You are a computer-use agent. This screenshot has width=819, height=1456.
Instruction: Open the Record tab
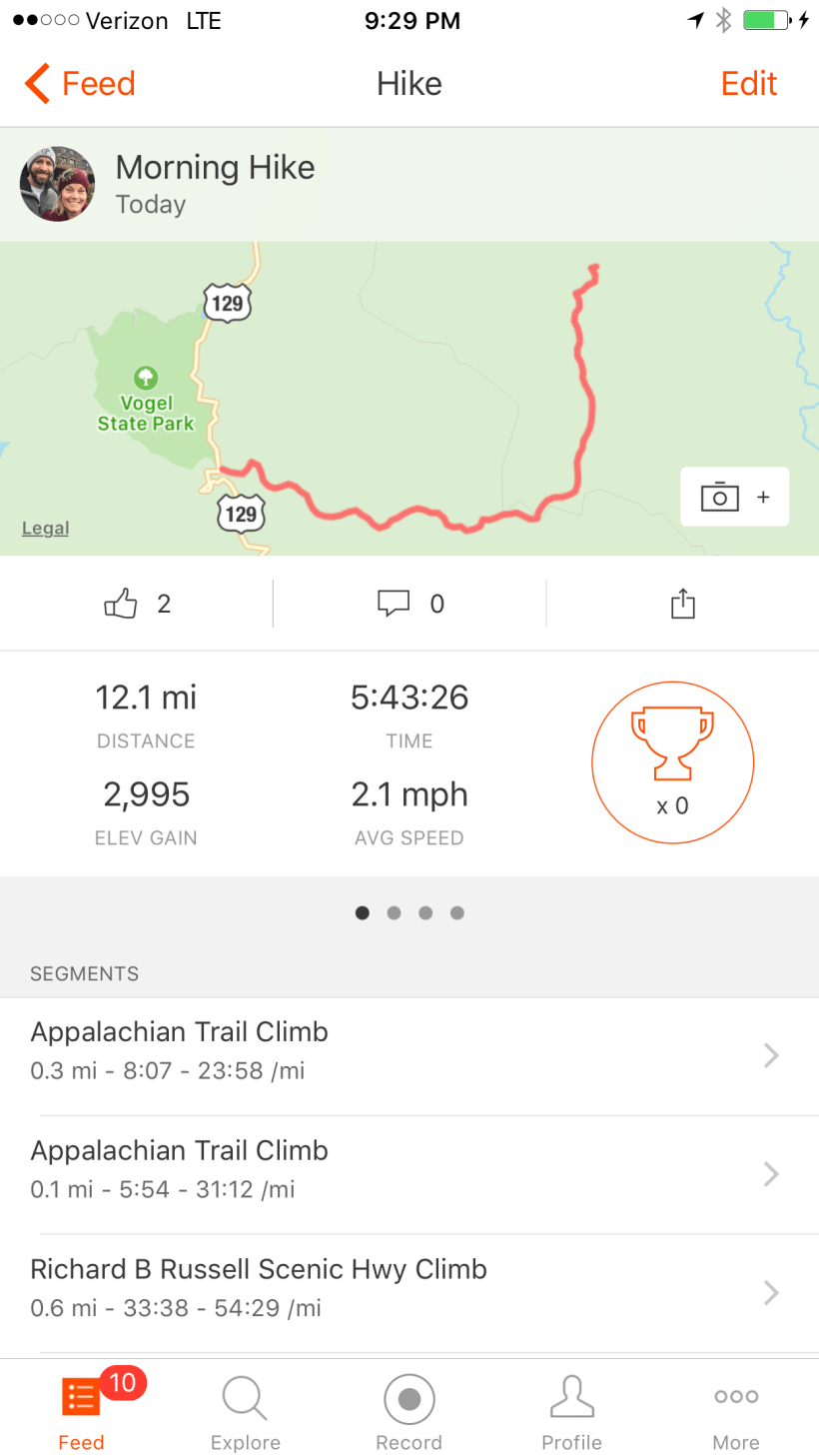(x=409, y=1412)
